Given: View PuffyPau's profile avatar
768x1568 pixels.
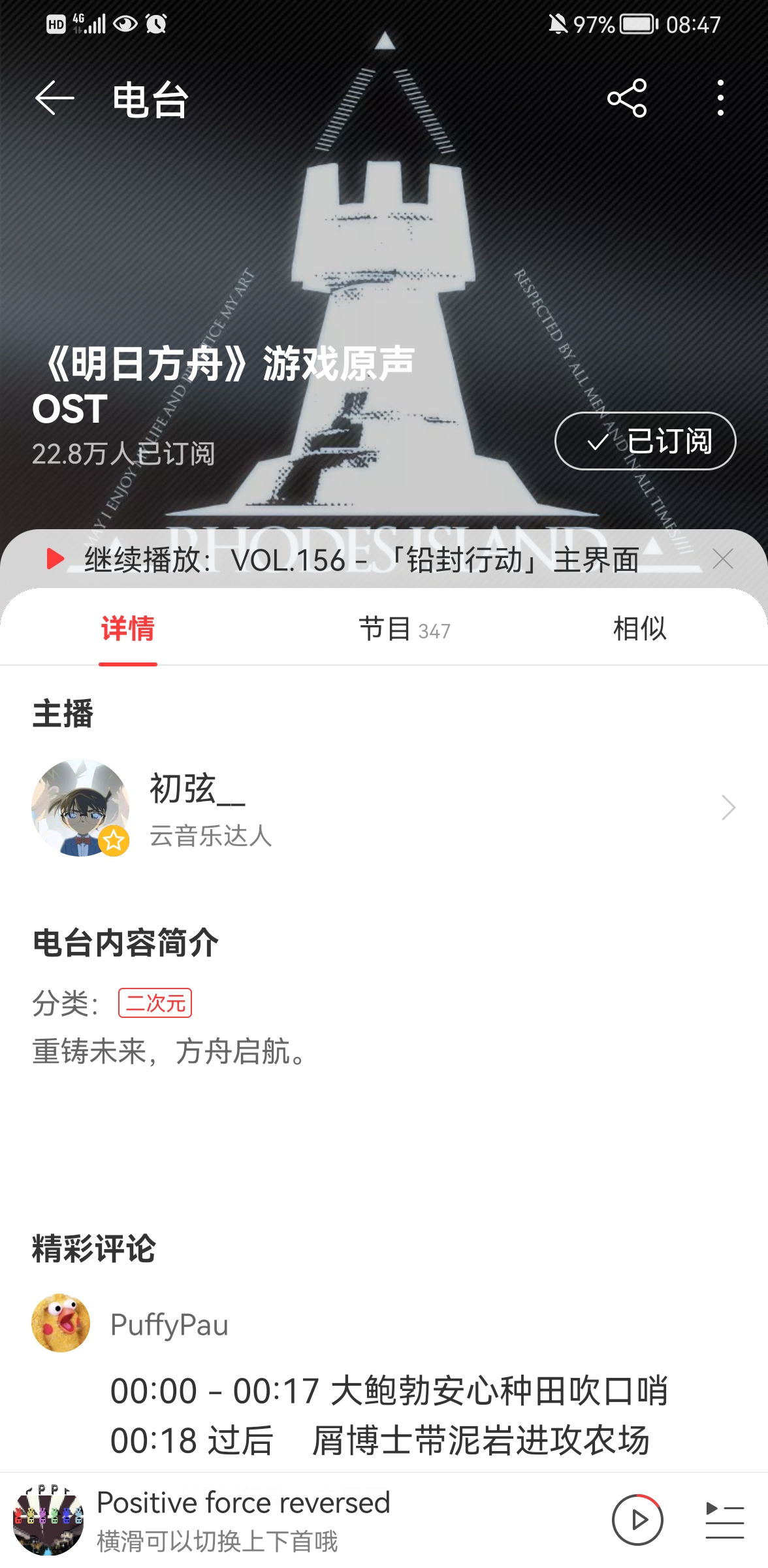Looking at the screenshot, I should click(x=61, y=1323).
